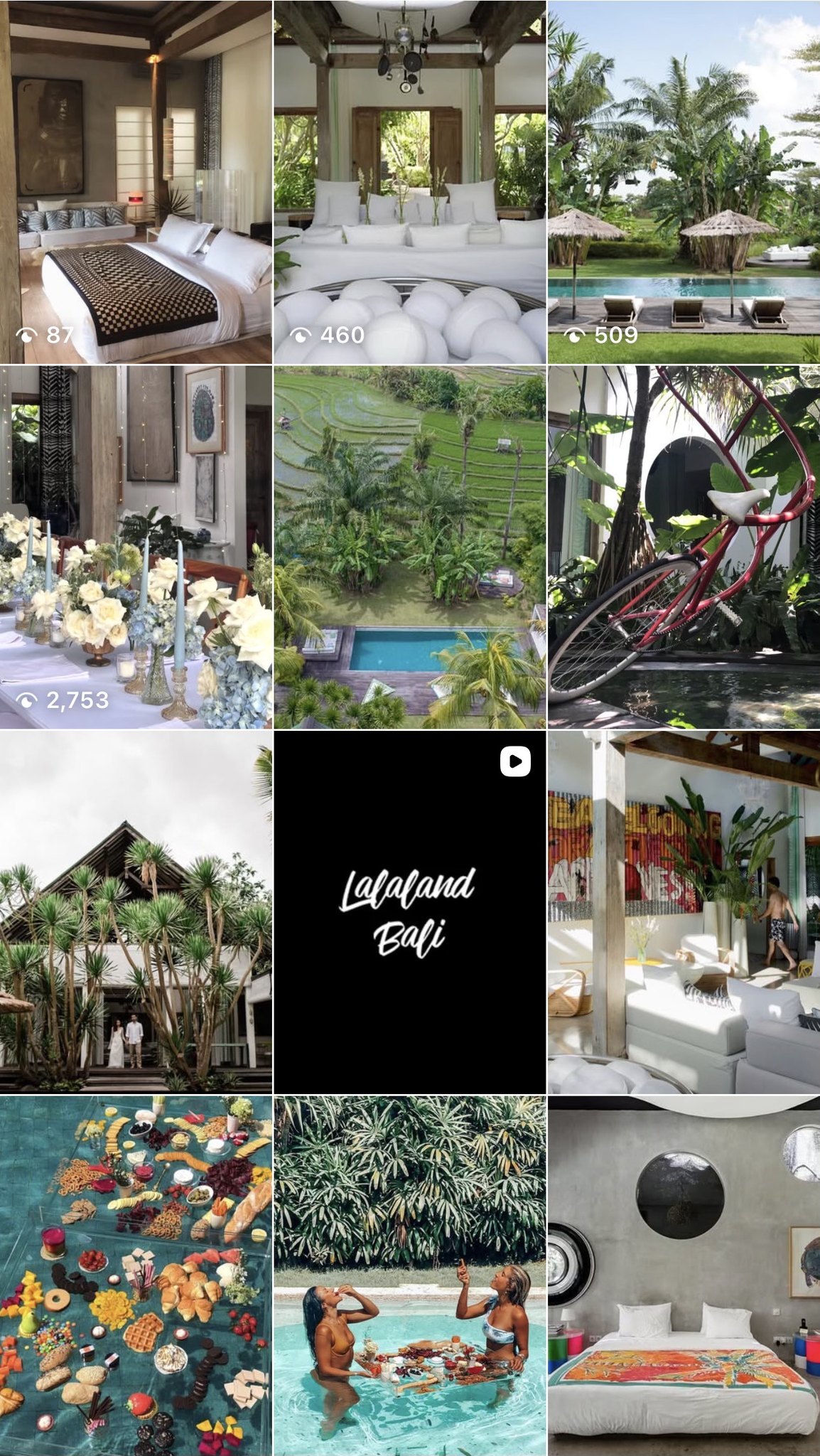820x1456 pixels.
Task: Open the floating food platter post
Action: point(136,1275)
